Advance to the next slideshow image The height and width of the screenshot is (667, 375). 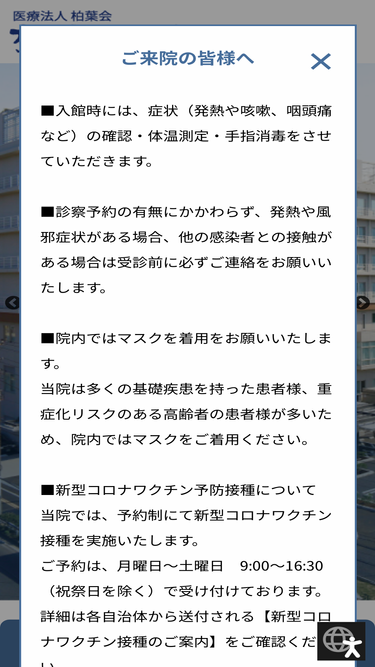pyautogui.click(x=363, y=303)
